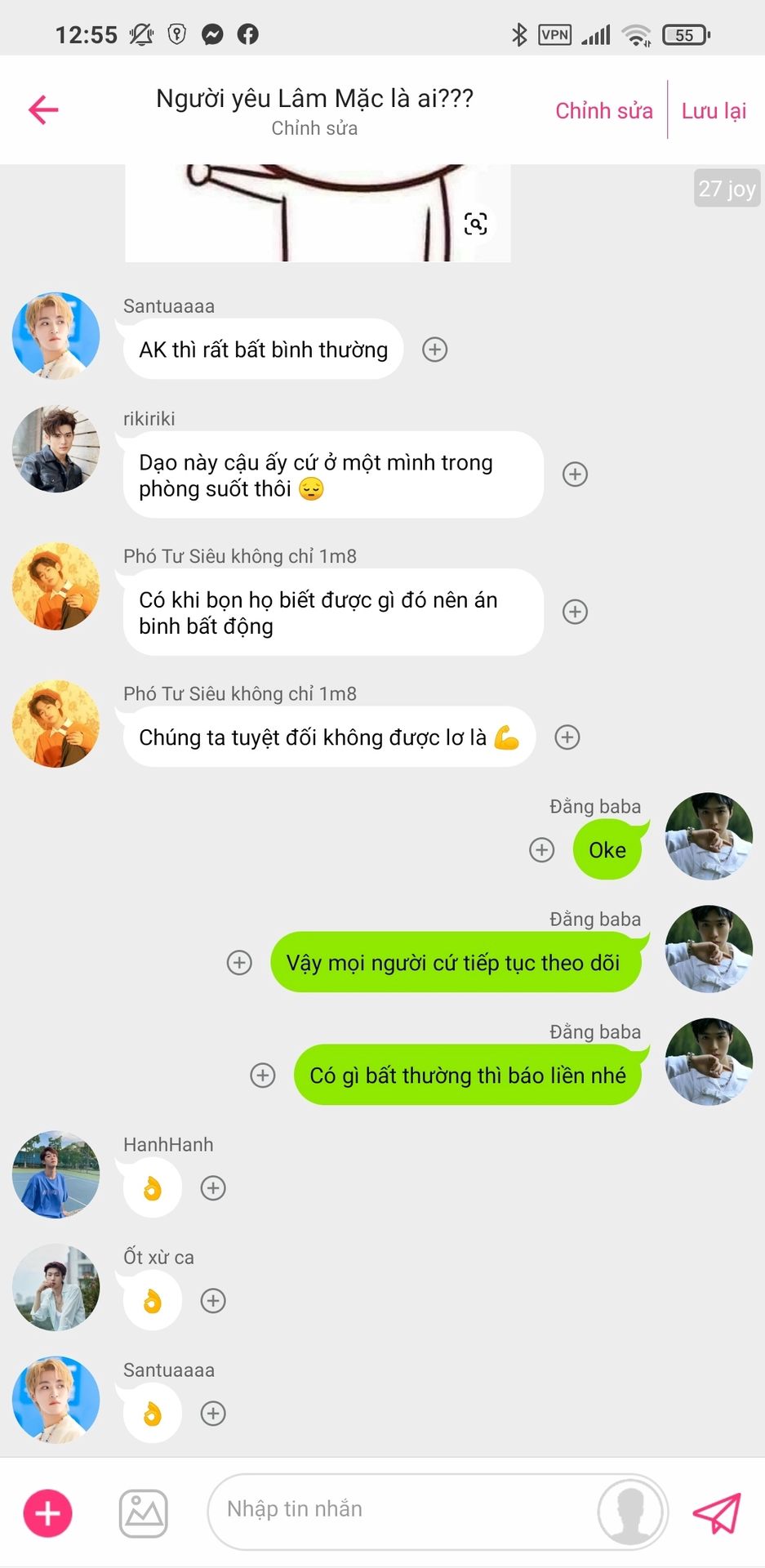The image size is (765, 1568).
Task: Tap plus next to Ớt xừ ca's emoji
Action: click(x=213, y=1301)
